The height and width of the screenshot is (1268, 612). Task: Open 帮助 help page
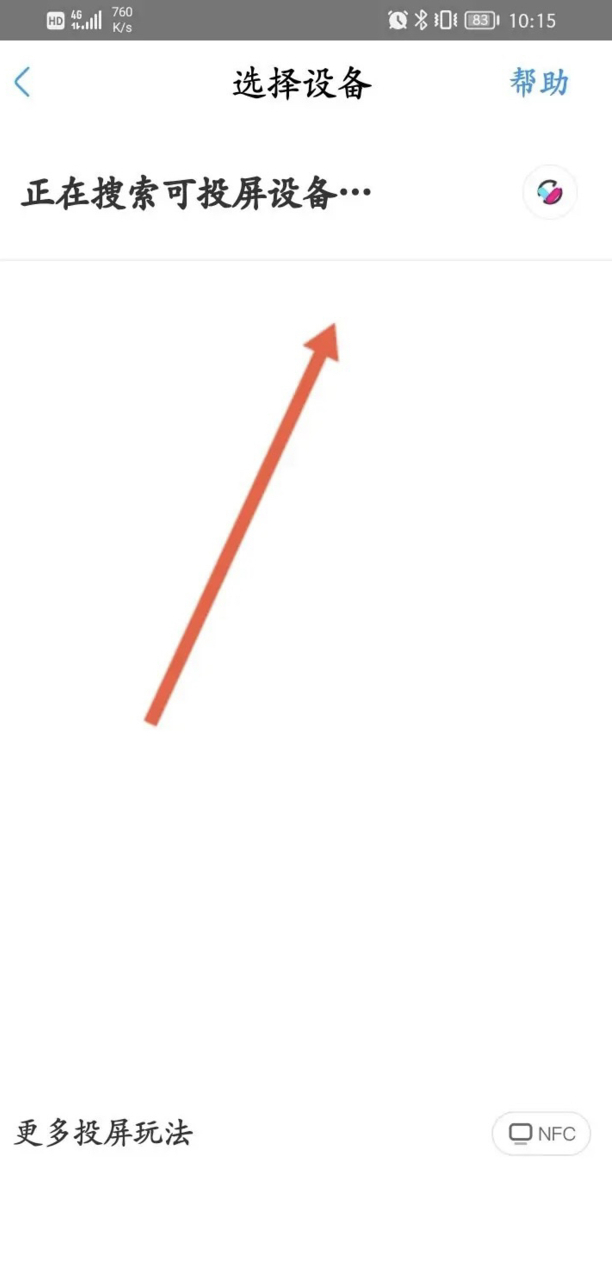(x=539, y=82)
